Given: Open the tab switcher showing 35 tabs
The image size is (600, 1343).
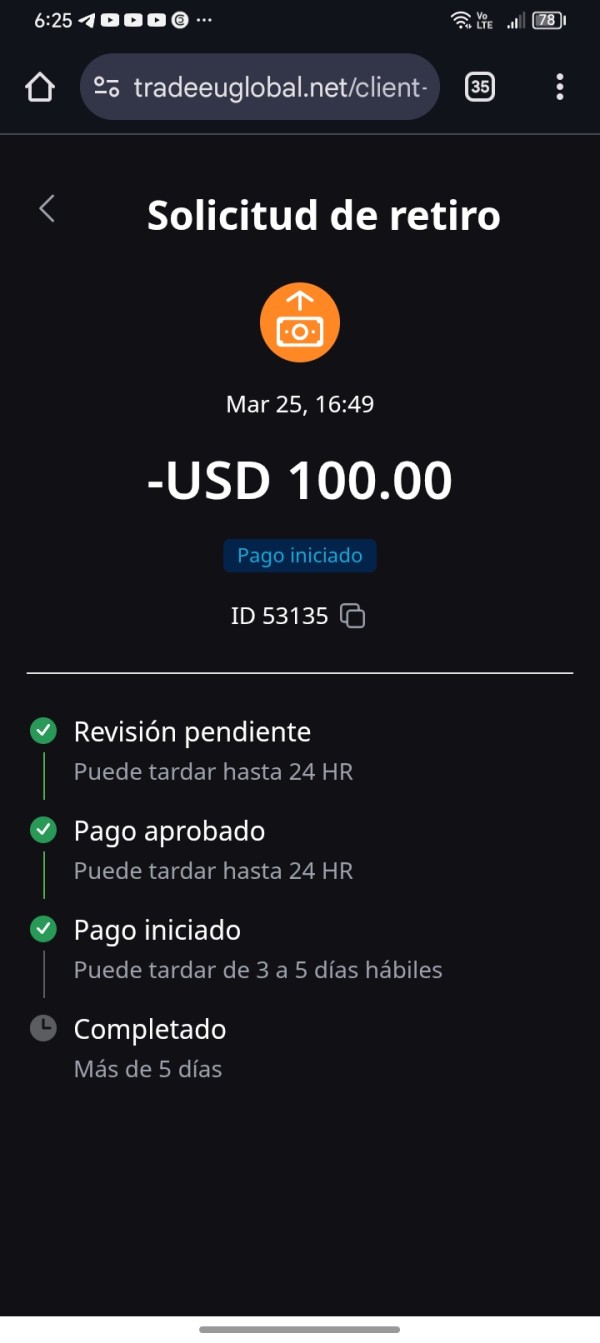Looking at the screenshot, I should [480, 88].
